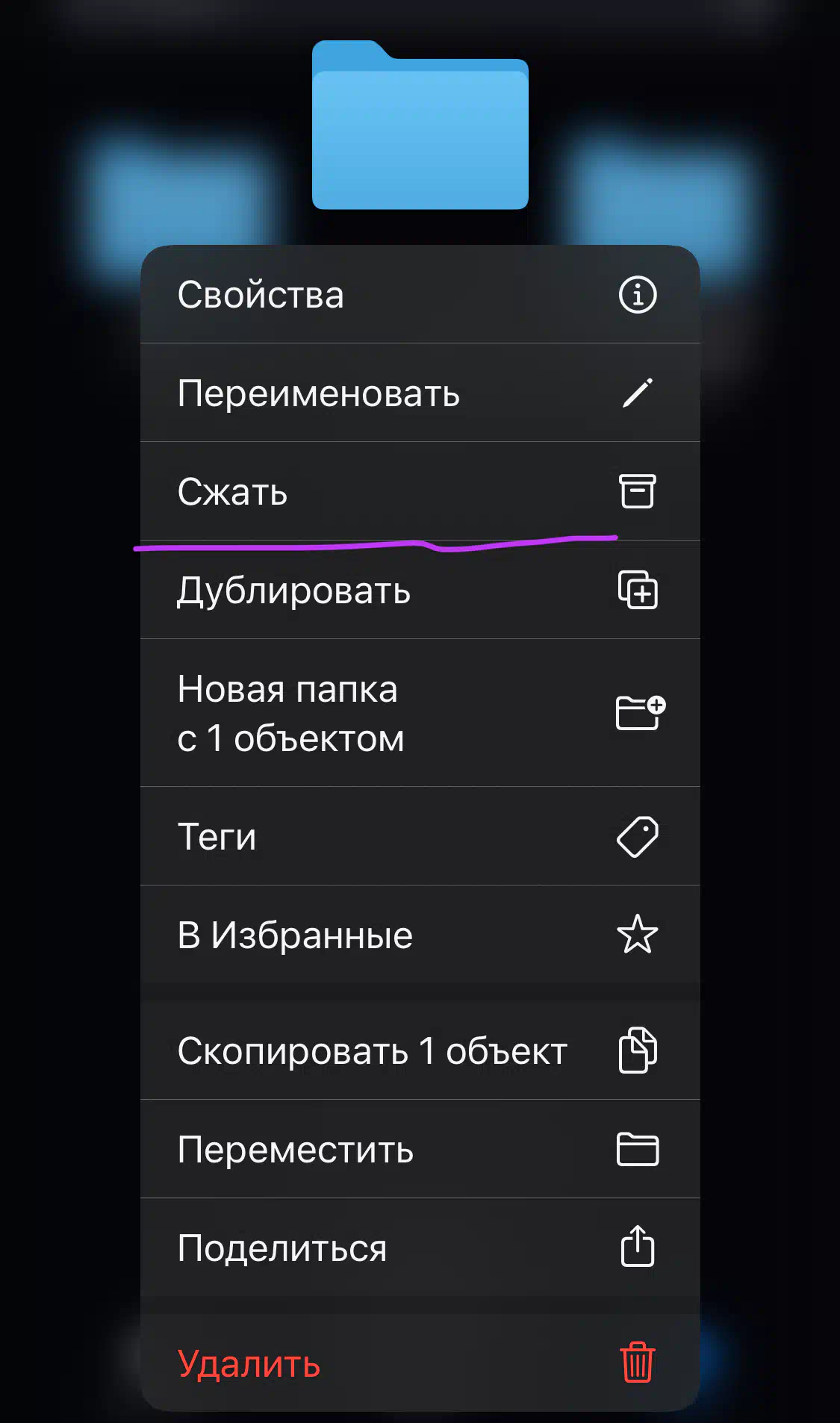Tap Скопировать 1 объект

420,1050
